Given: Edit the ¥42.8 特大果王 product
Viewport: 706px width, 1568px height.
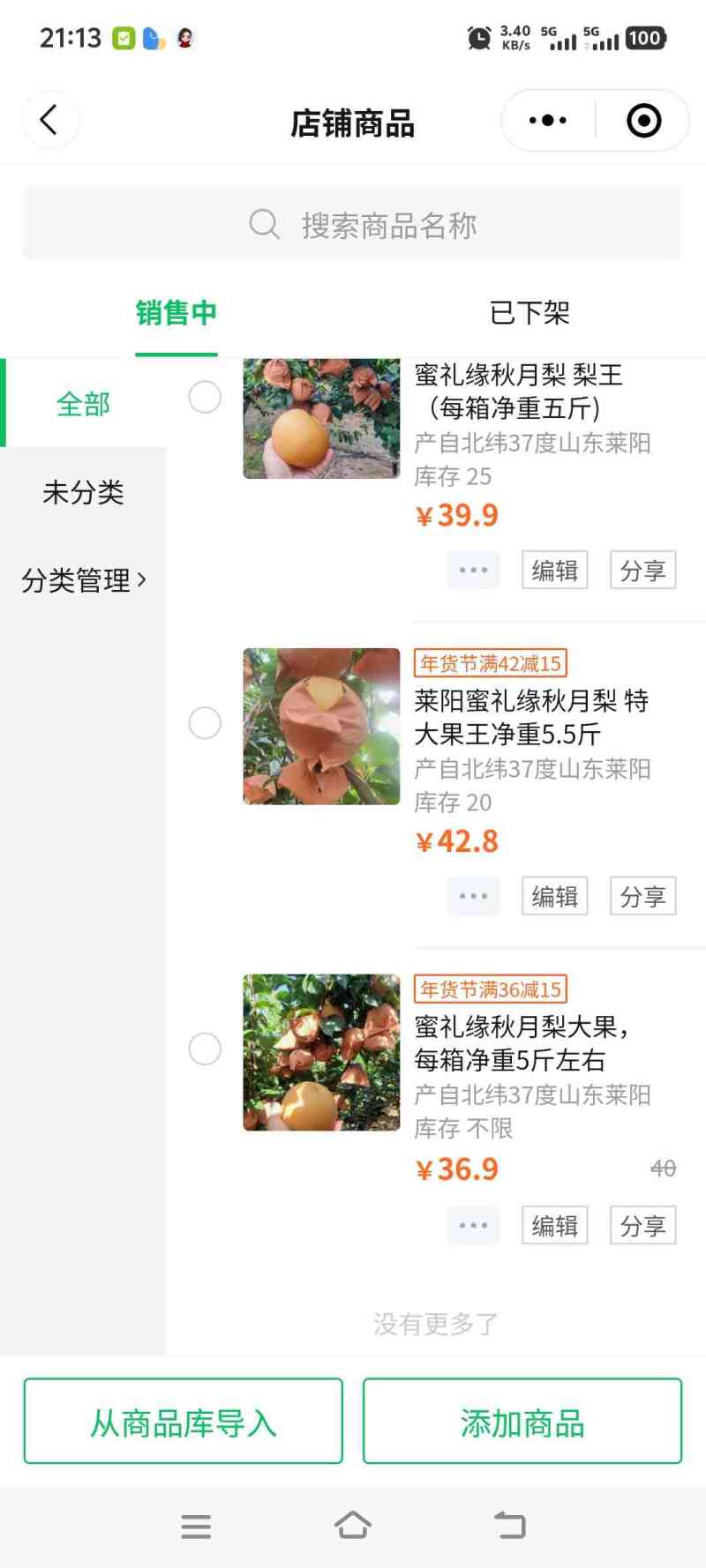Looking at the screenshot, I should click(554, 897).
